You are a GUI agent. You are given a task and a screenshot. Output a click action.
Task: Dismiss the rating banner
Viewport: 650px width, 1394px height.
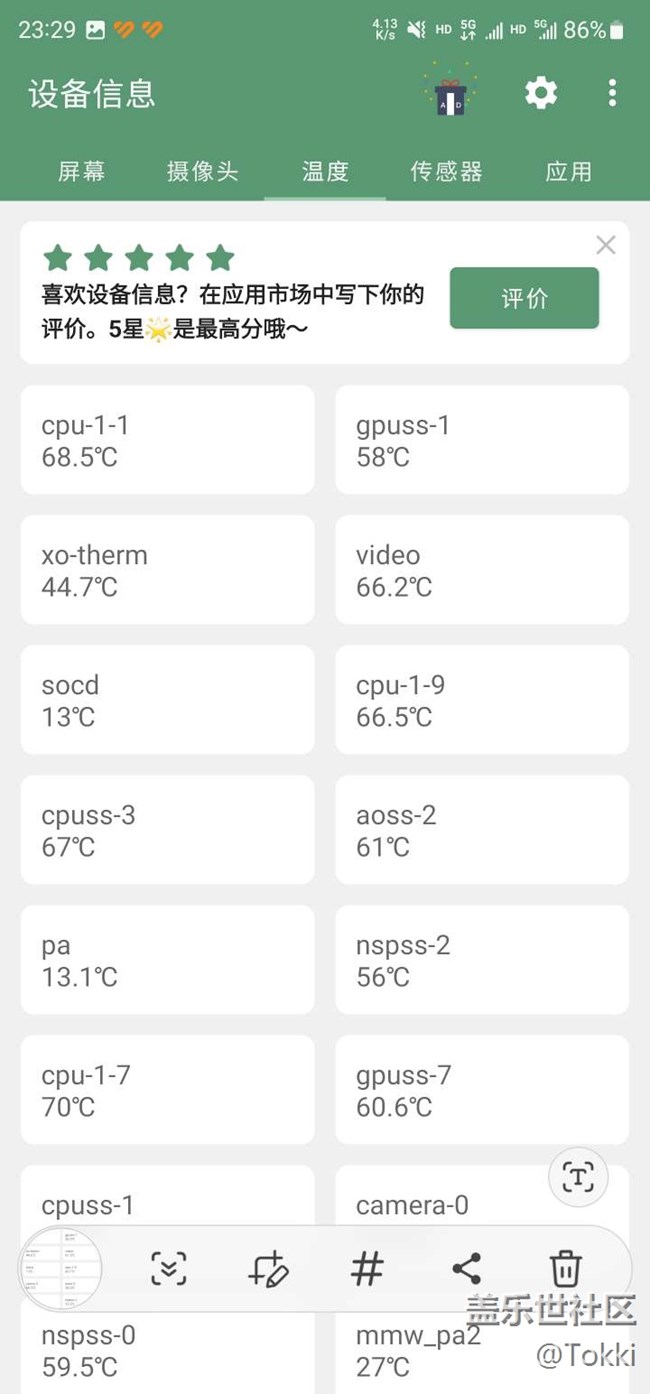605,245
